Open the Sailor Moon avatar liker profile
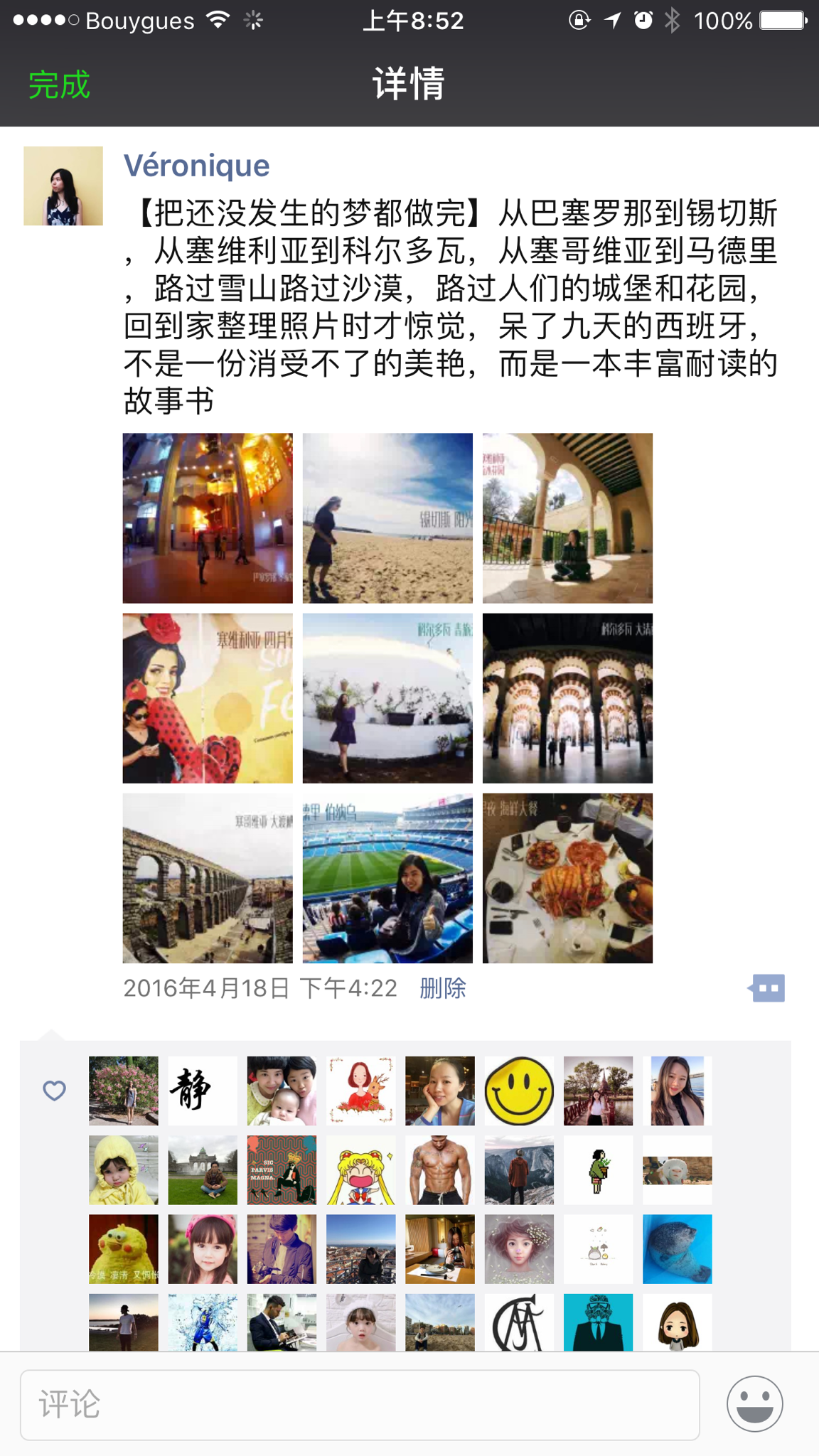This screenshot has height=1456, width=819. pos(360,1169)
